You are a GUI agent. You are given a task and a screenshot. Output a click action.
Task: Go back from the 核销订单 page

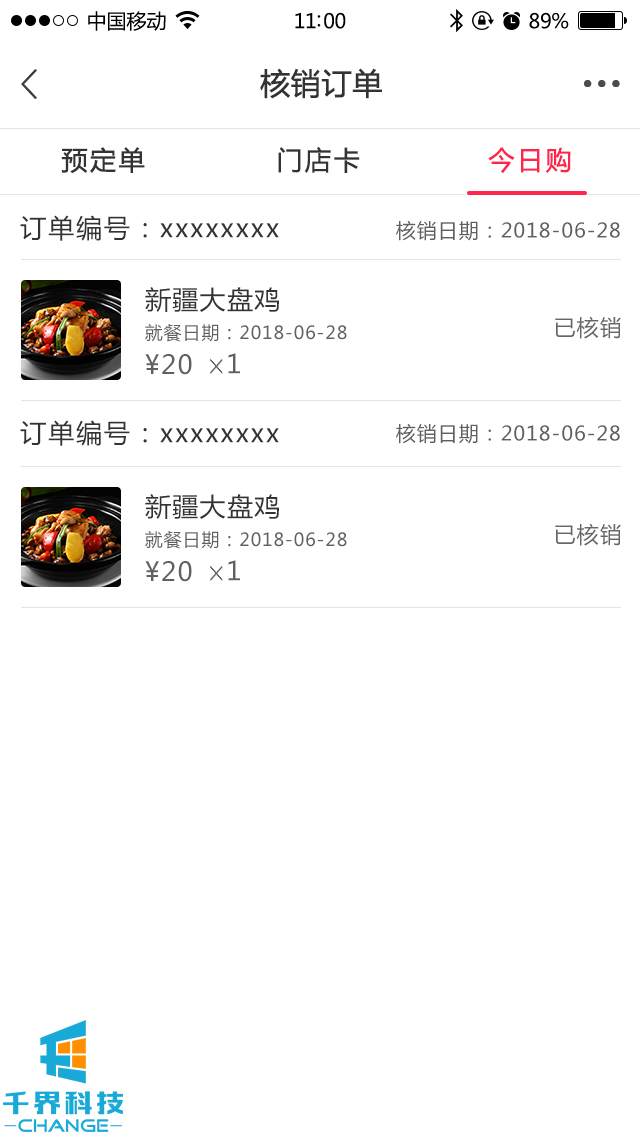coord(30,84)
